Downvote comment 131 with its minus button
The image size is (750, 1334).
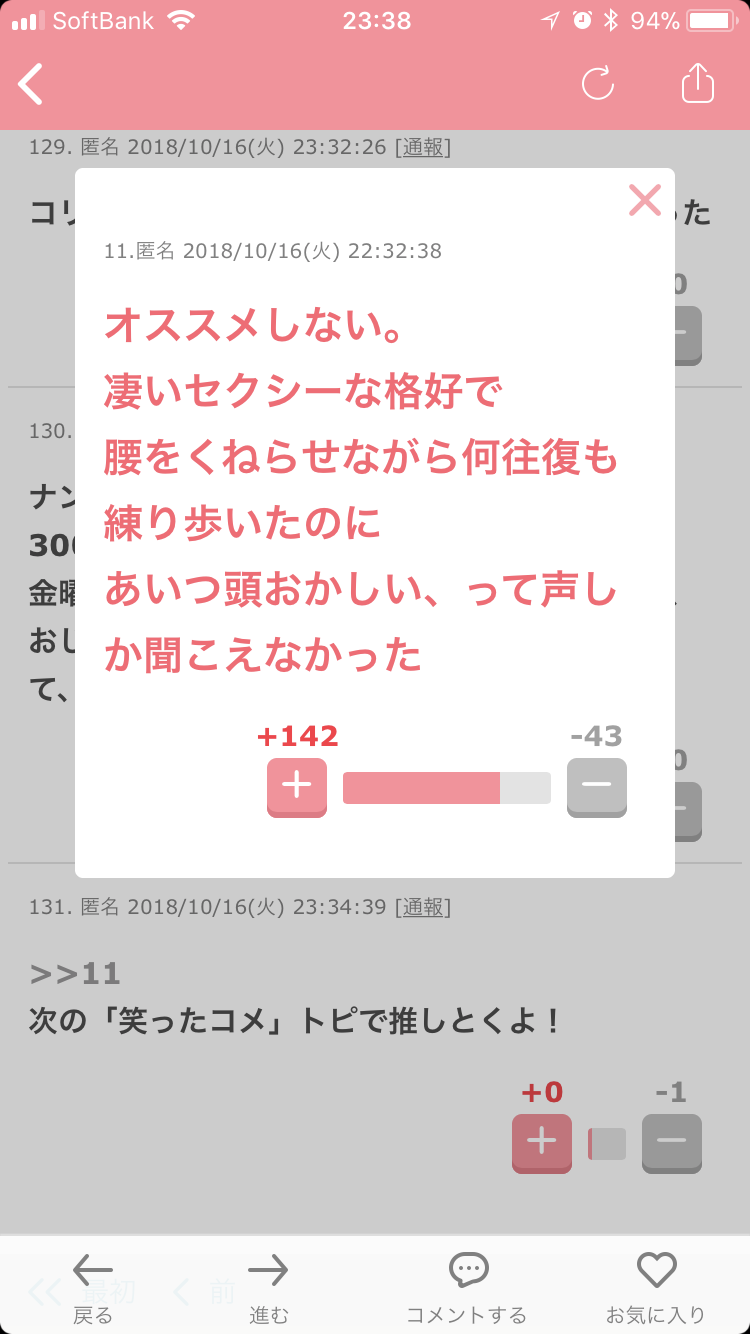click(x=672, y=1142)
